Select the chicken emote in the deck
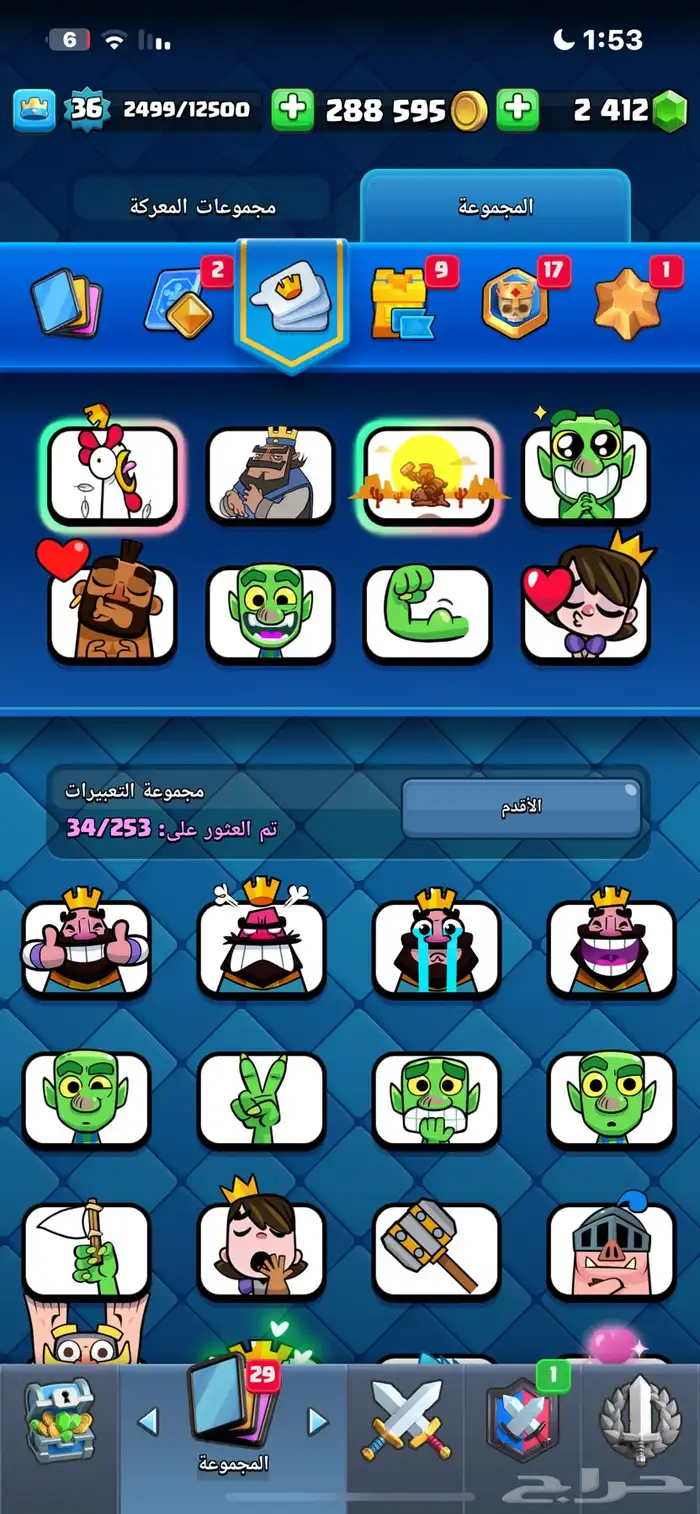The width and height of the screenshot is (700, 1514). 112,475
